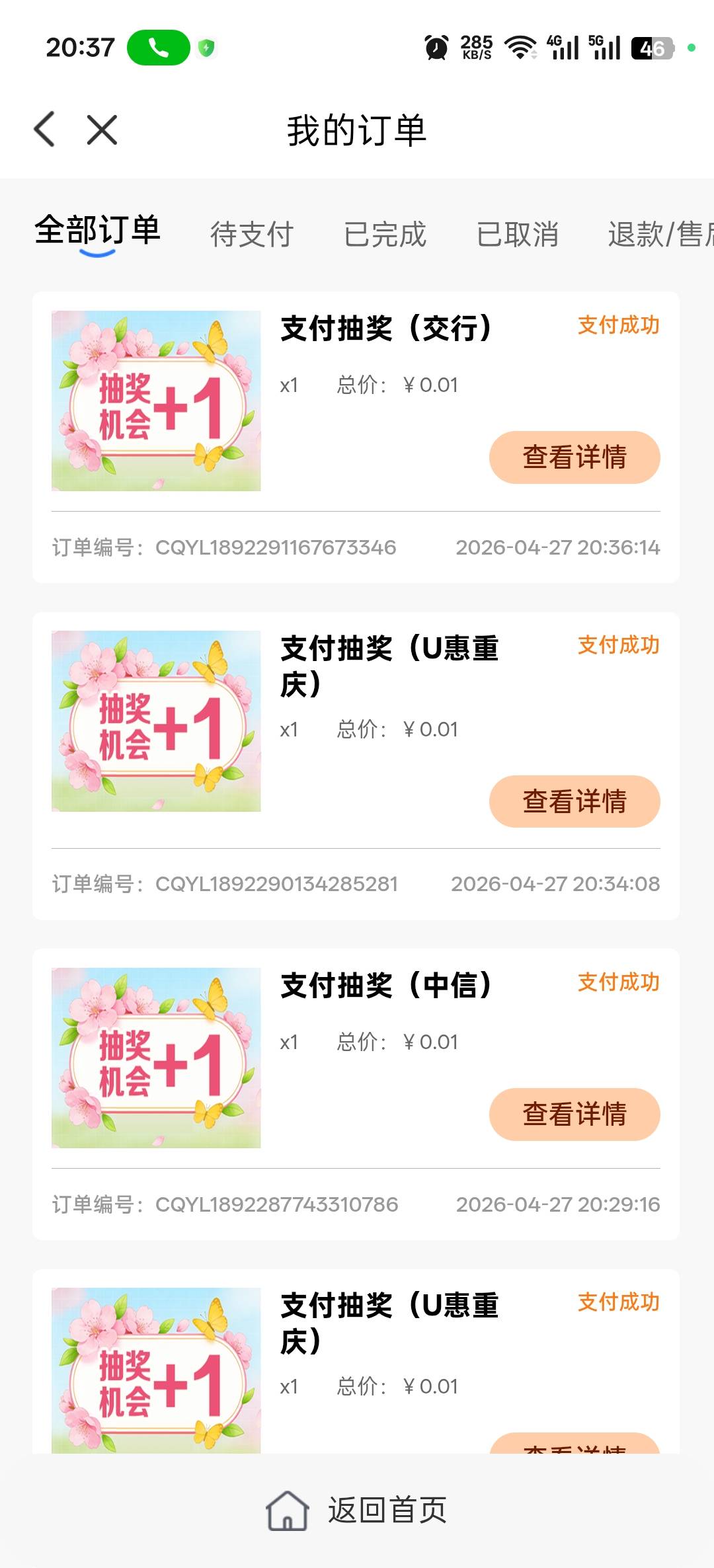Close the My Orders page
The width and height of the screenshot is (714, 1568).
102,129
